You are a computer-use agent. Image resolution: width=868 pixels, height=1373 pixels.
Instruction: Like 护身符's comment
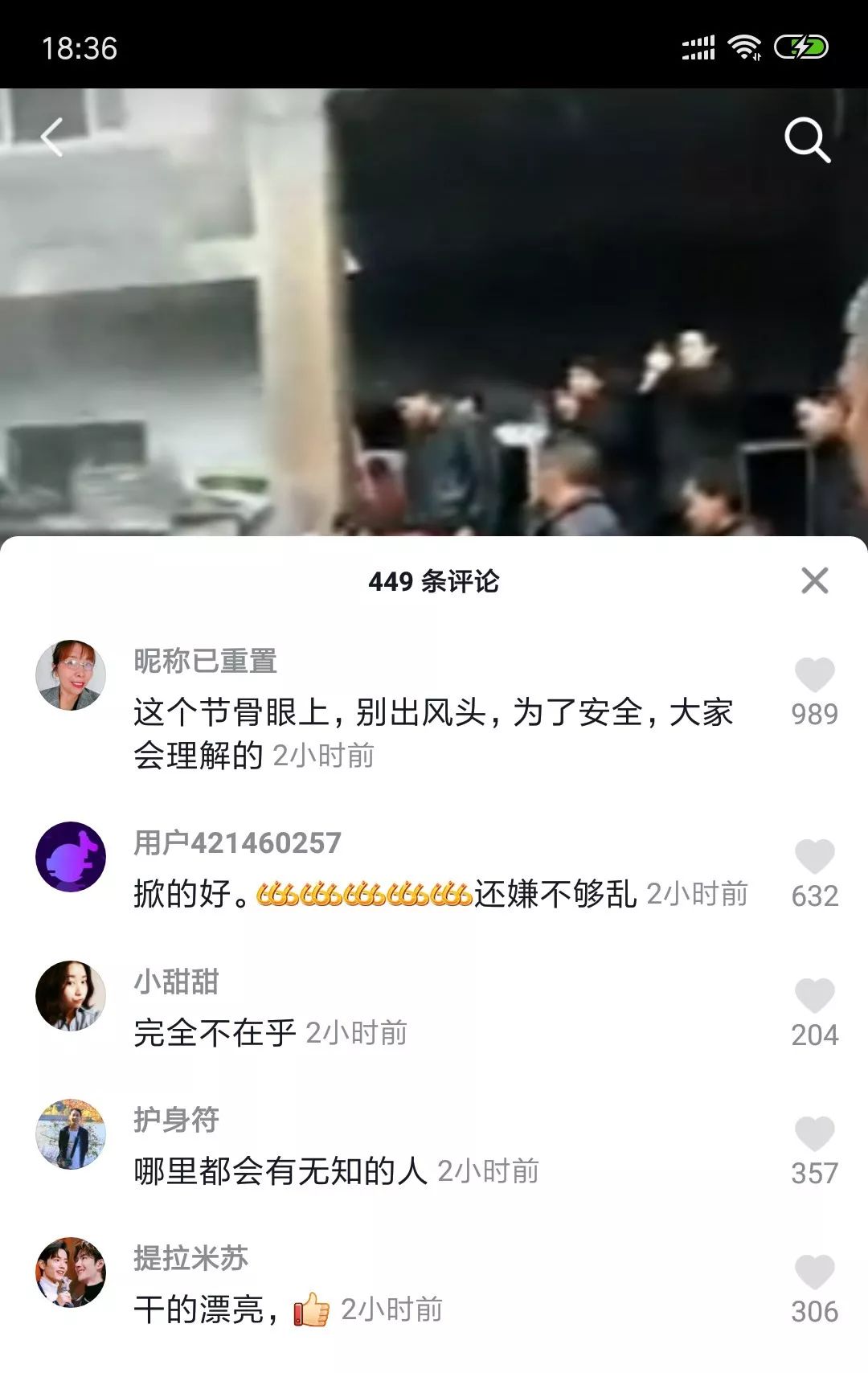(814, 1134)
